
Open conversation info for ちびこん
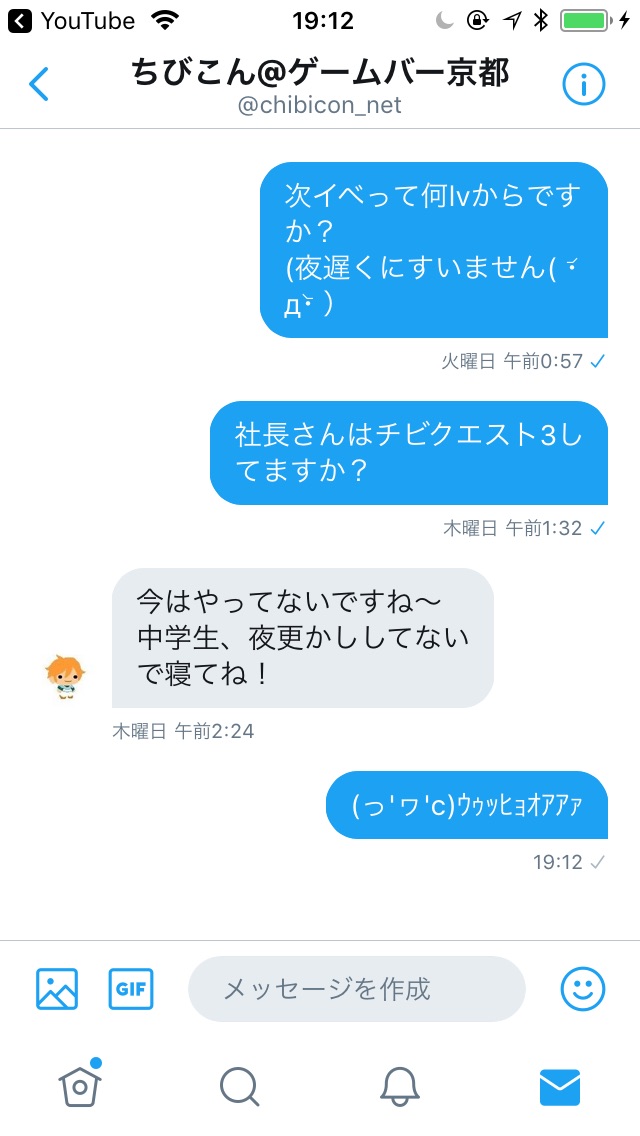583,85
